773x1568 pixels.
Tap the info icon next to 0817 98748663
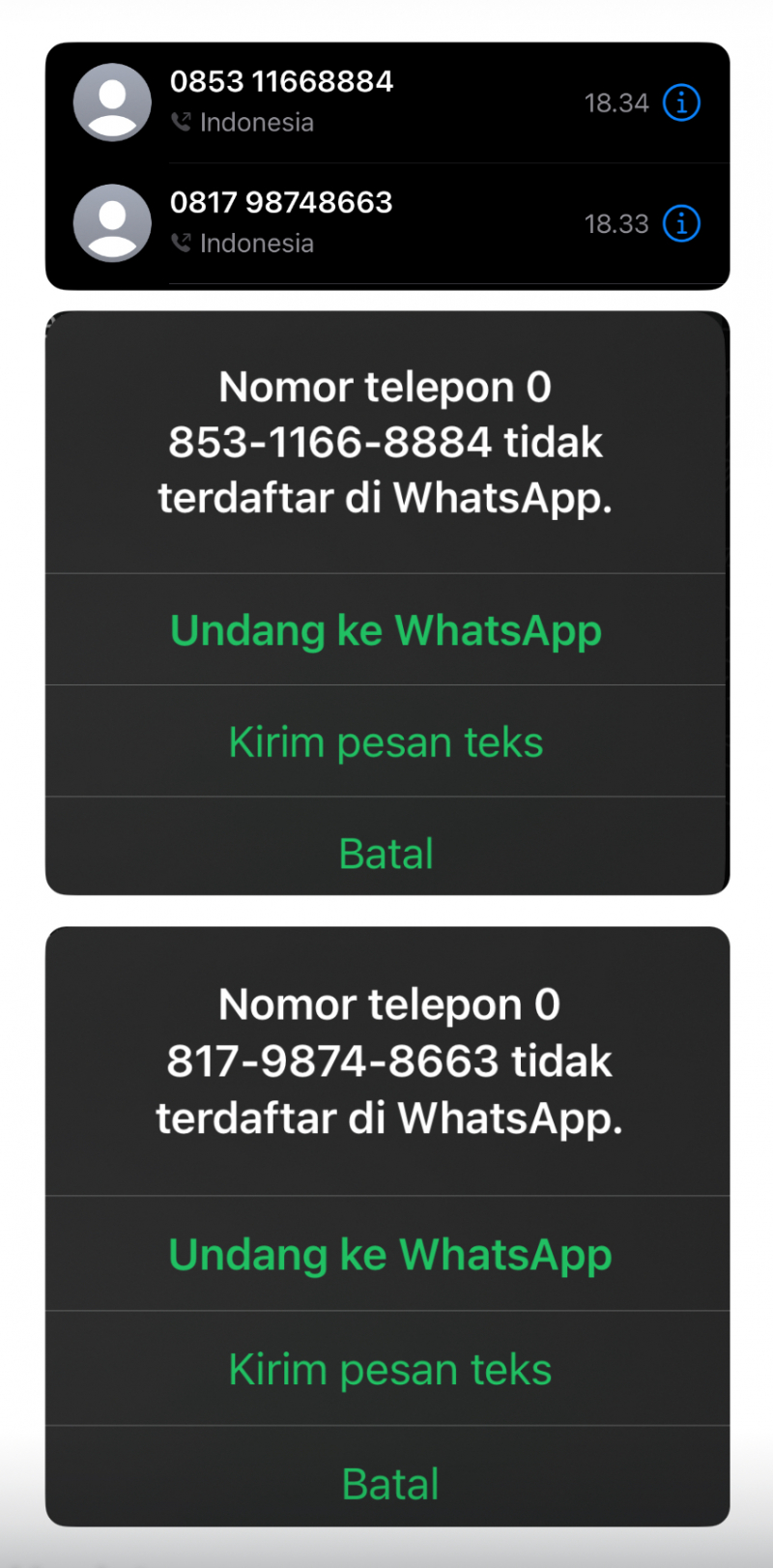tap(680, 223)
